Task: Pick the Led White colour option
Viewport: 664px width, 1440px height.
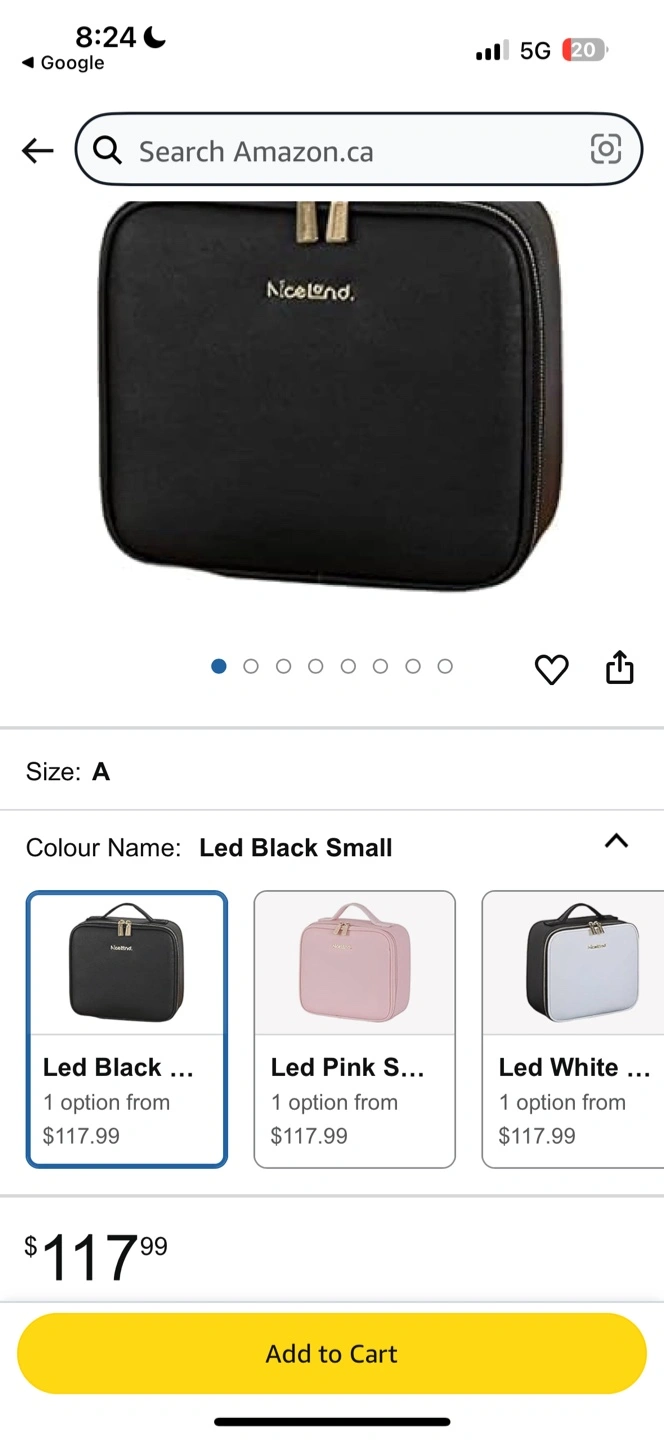Action: click(573, 1029)
